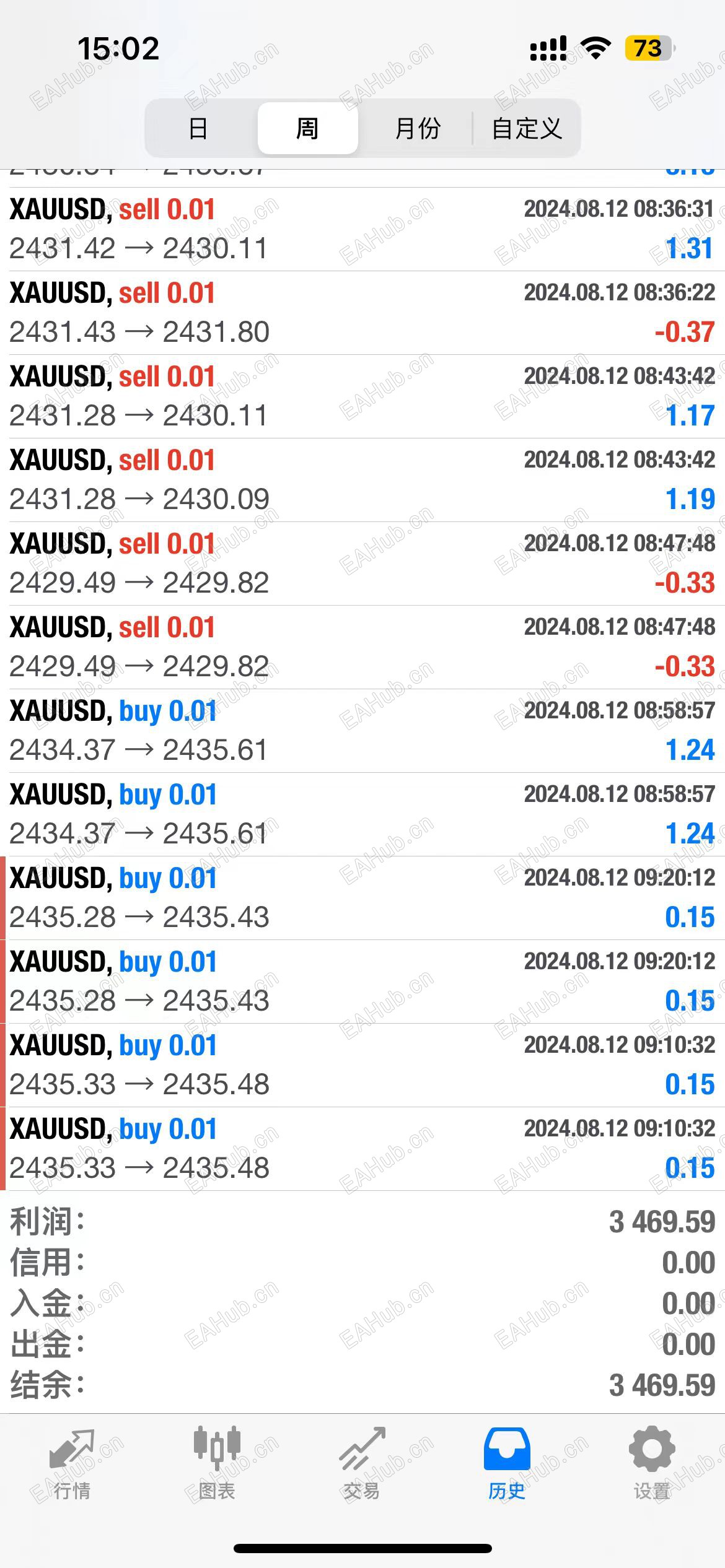Switch to the 日 period filter
This screenshot has width=725, height=1568.
tap(198, 128)
